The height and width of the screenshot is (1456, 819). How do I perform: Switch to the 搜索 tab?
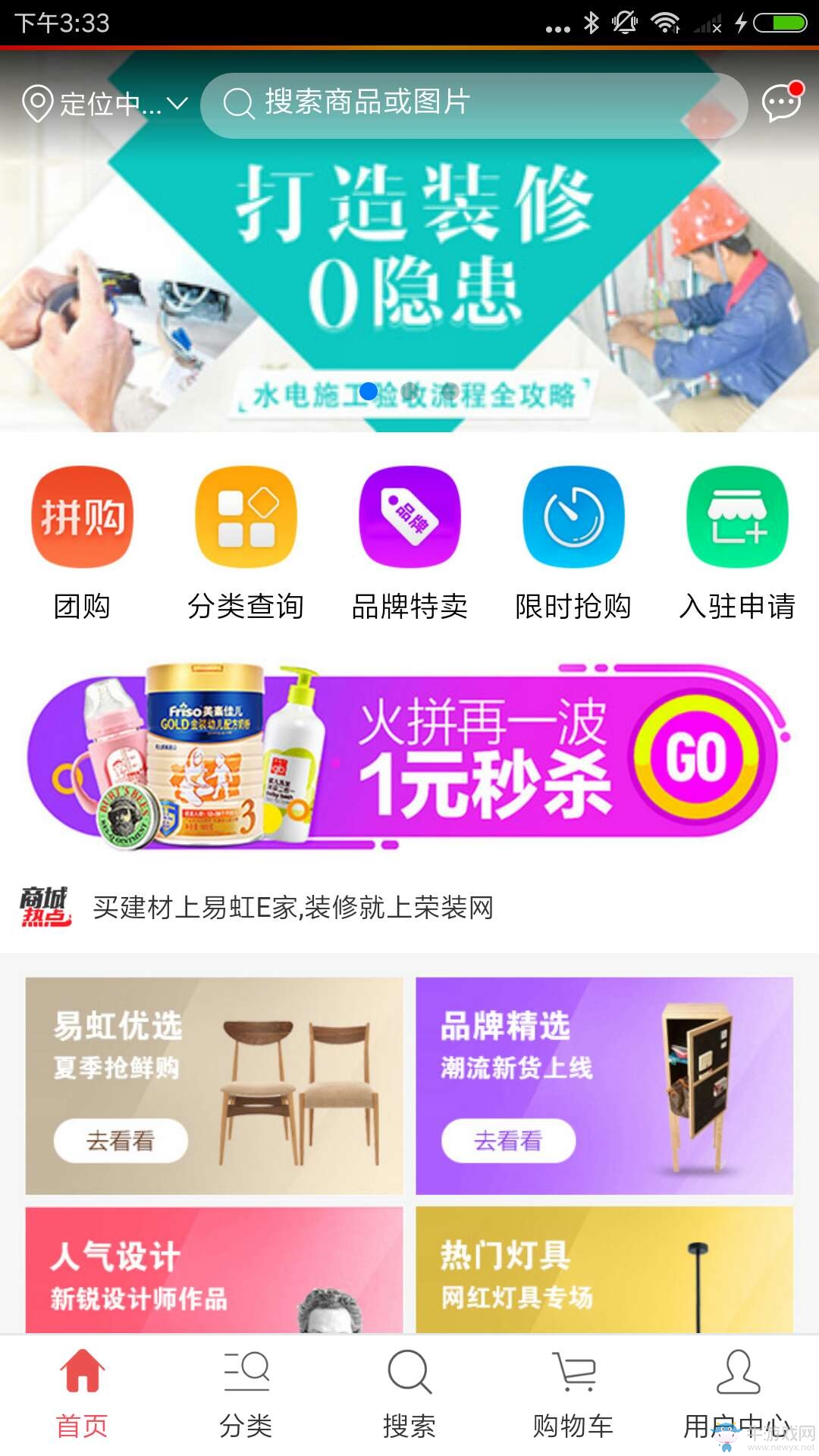click(x=409, y=1394)
